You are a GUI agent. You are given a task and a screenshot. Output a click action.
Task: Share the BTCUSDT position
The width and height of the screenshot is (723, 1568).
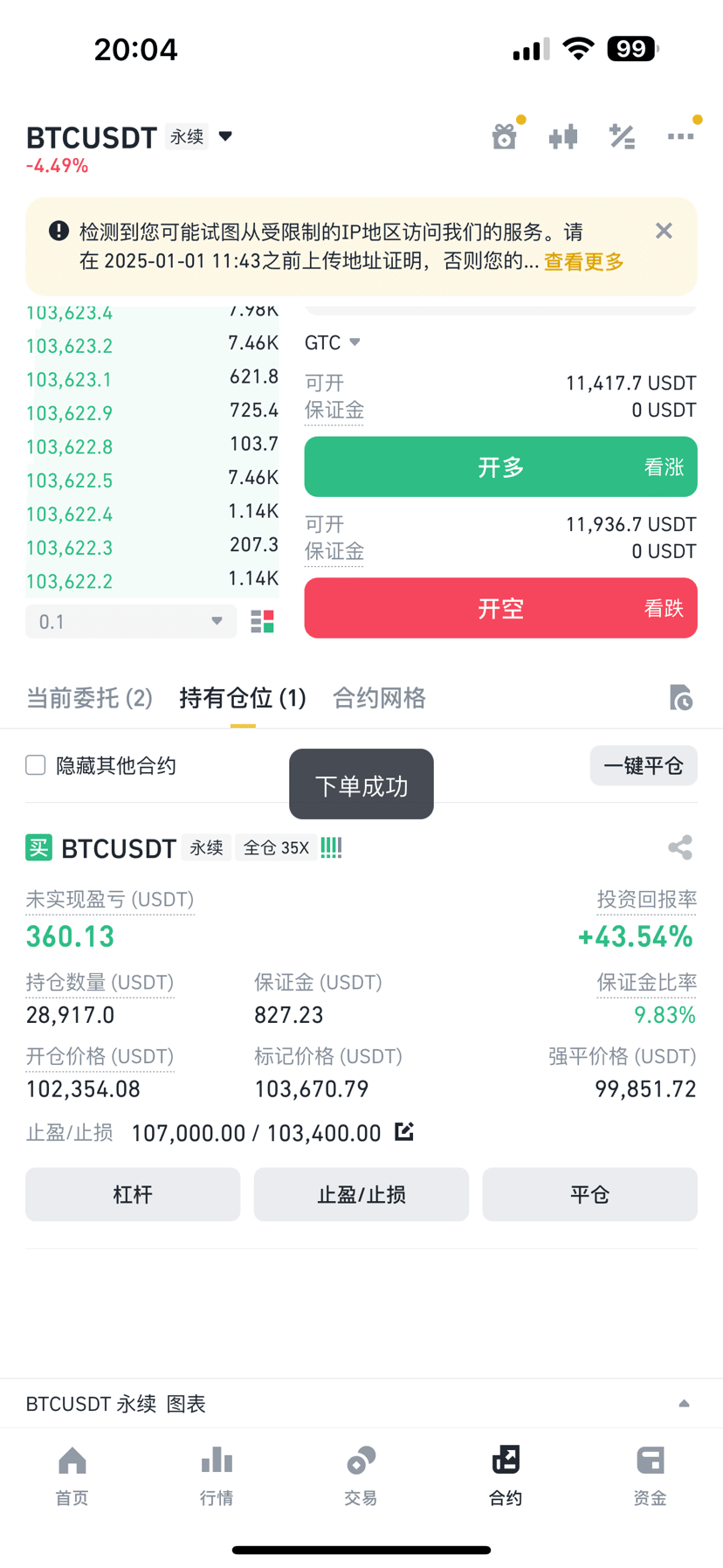[680, 847]
